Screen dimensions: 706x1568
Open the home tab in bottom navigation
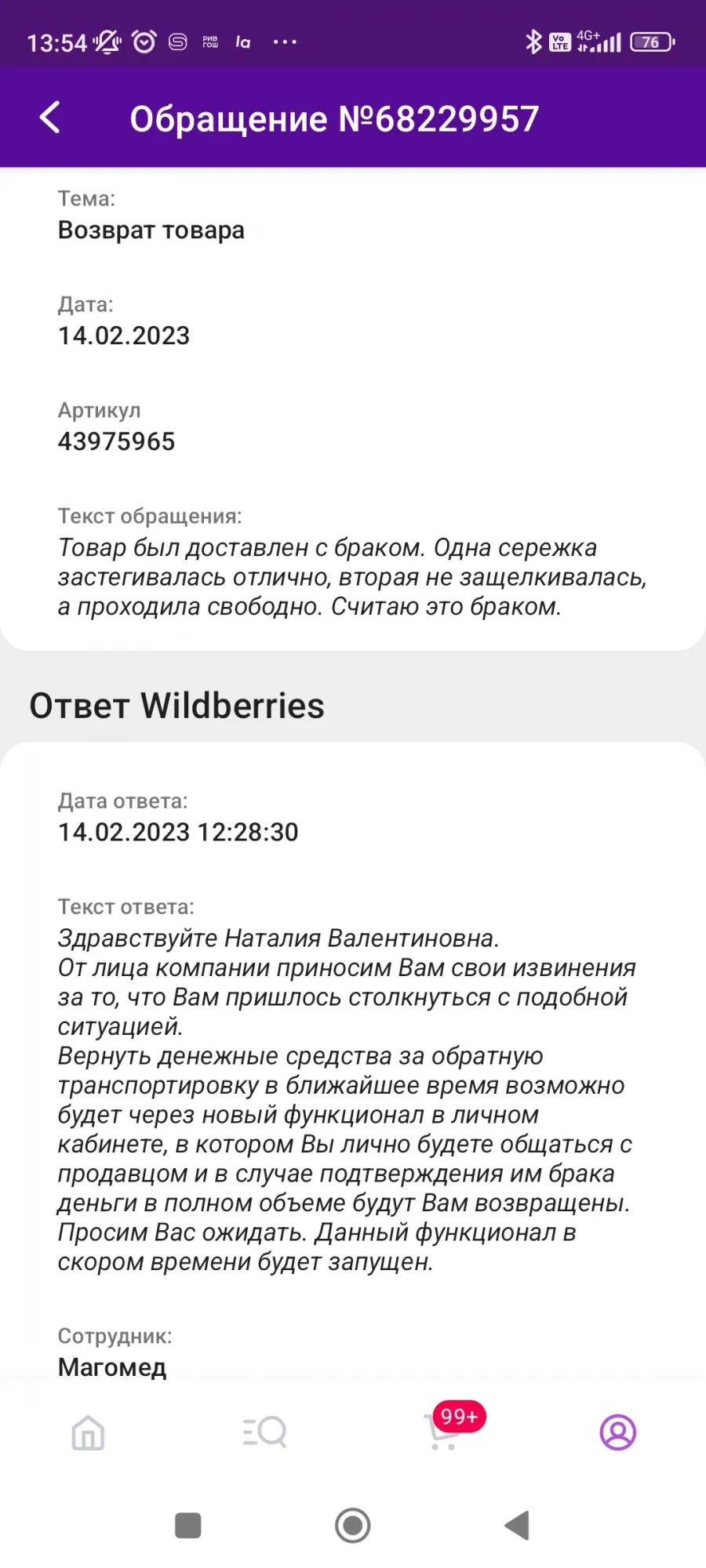88,1432
